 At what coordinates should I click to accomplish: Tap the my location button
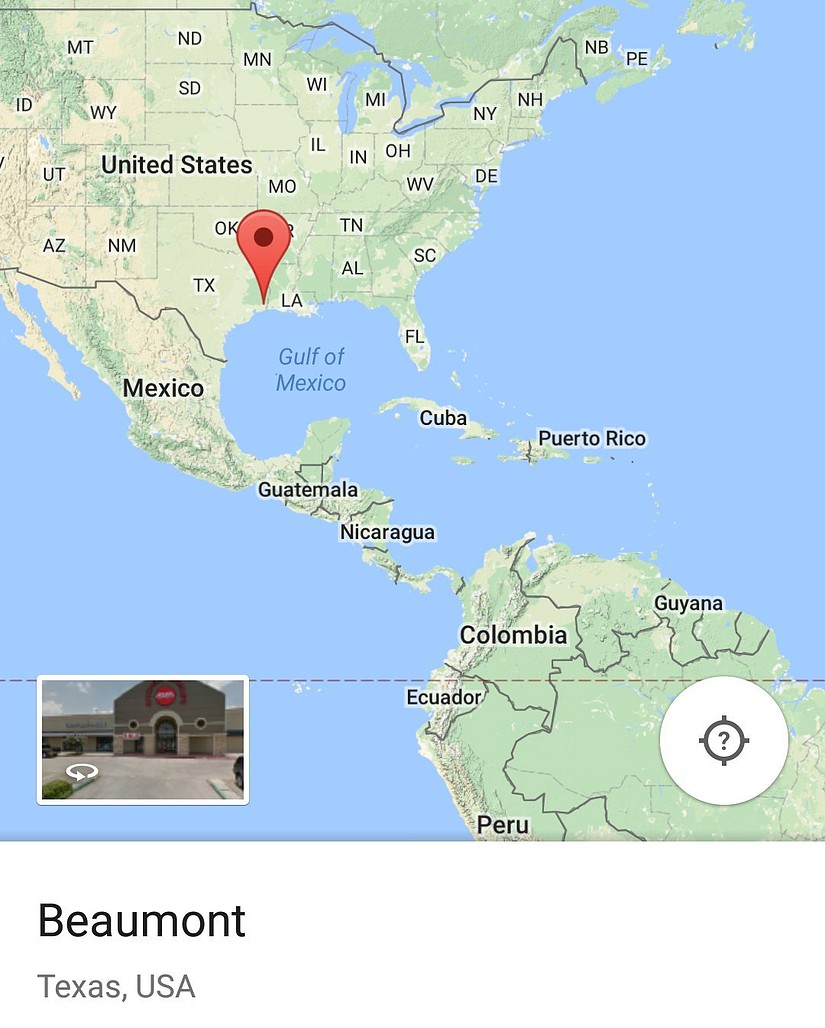724,740
